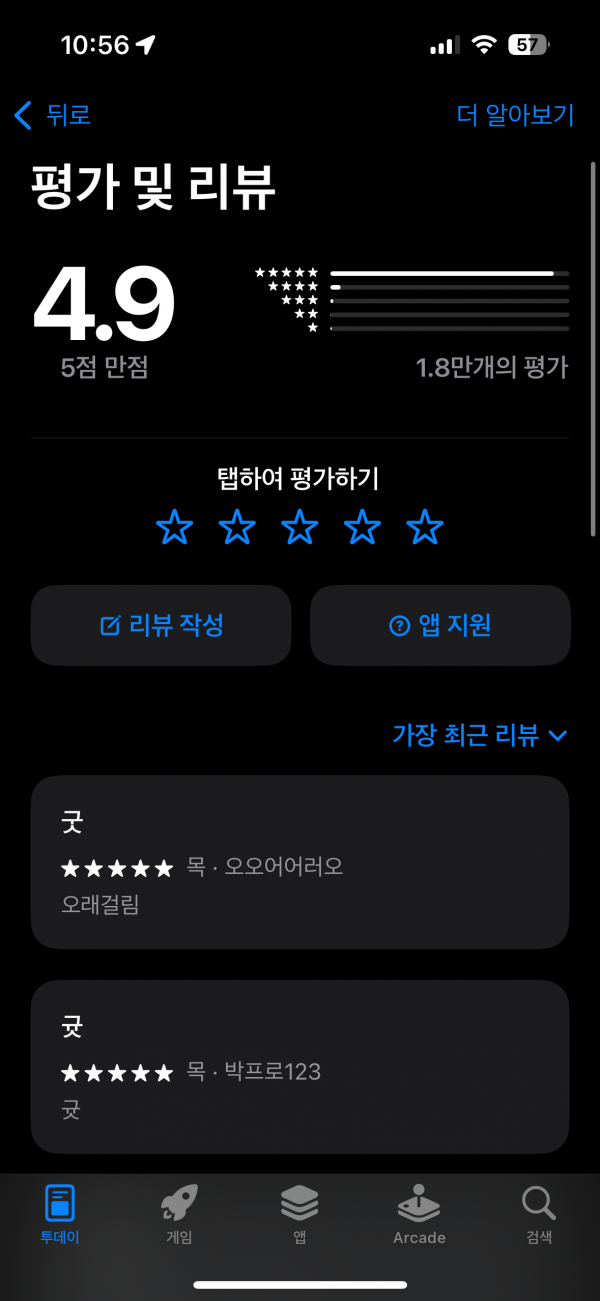This screenshot has height=1301, width=600.
Task: Give the app a five star rating
Action: pyautogui.click(x=425, y=527)
